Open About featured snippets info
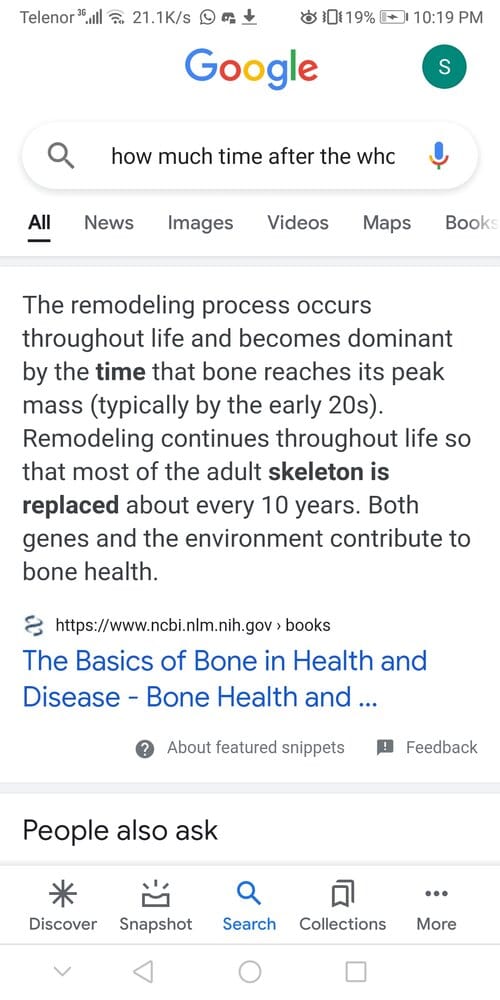 point(240,747)
